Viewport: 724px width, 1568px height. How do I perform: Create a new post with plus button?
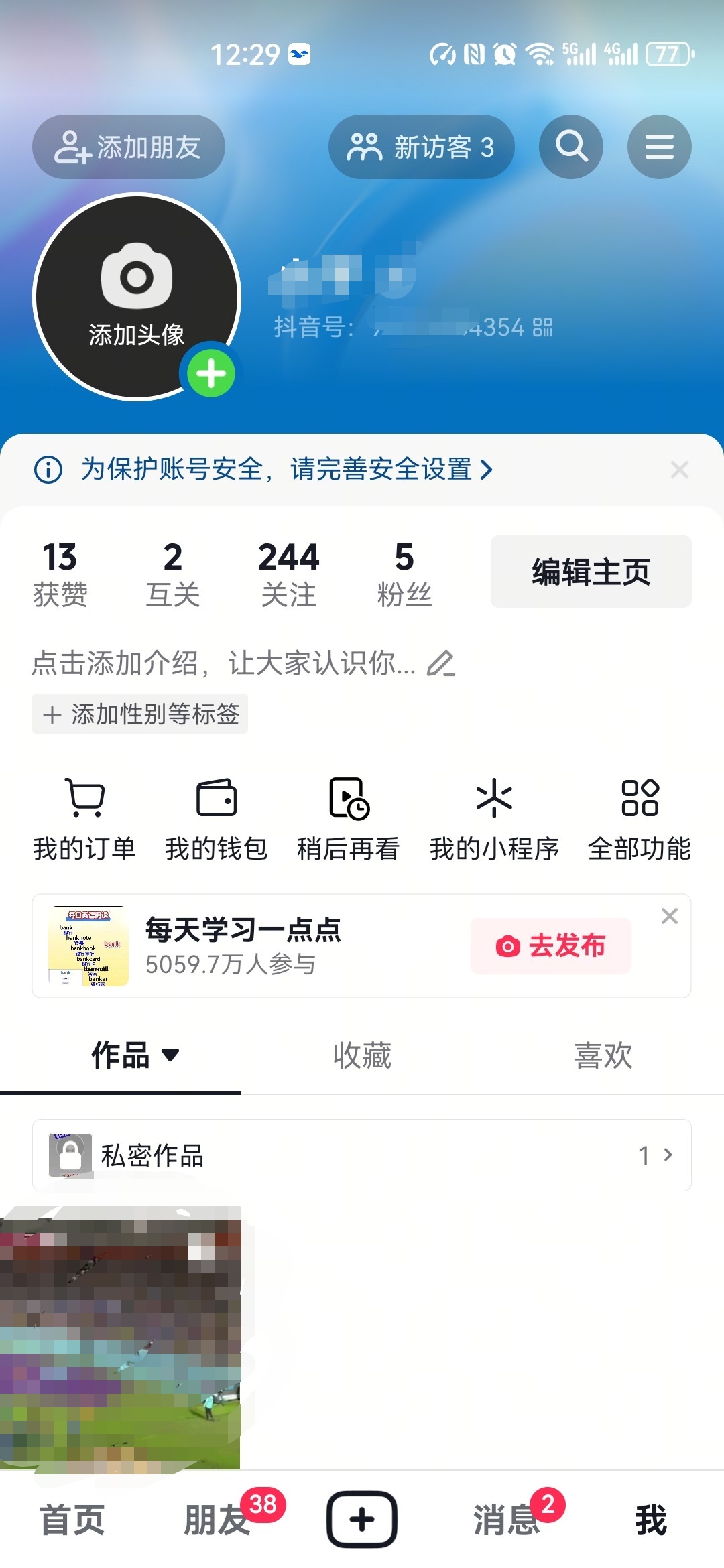(362, 1519)
